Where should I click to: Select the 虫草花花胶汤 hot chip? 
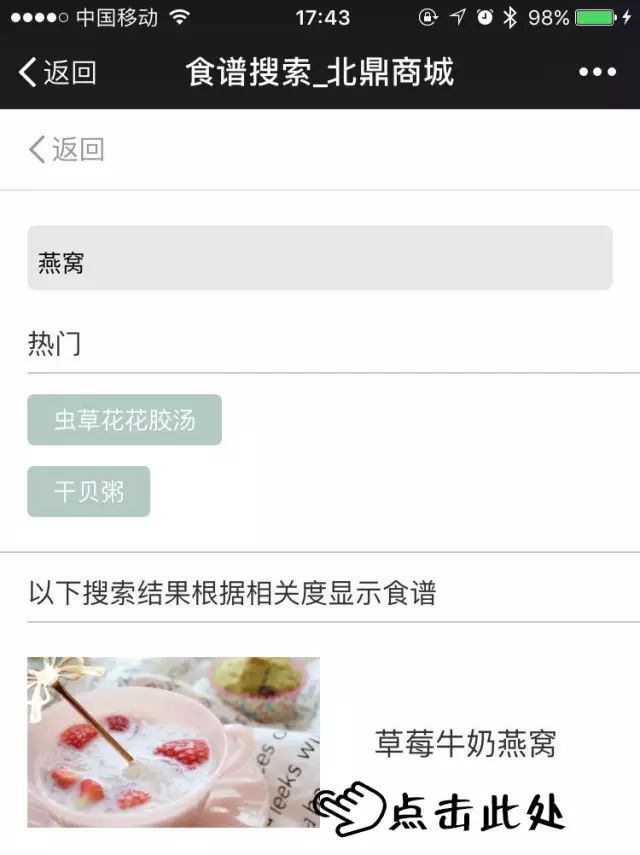point(124,420)
